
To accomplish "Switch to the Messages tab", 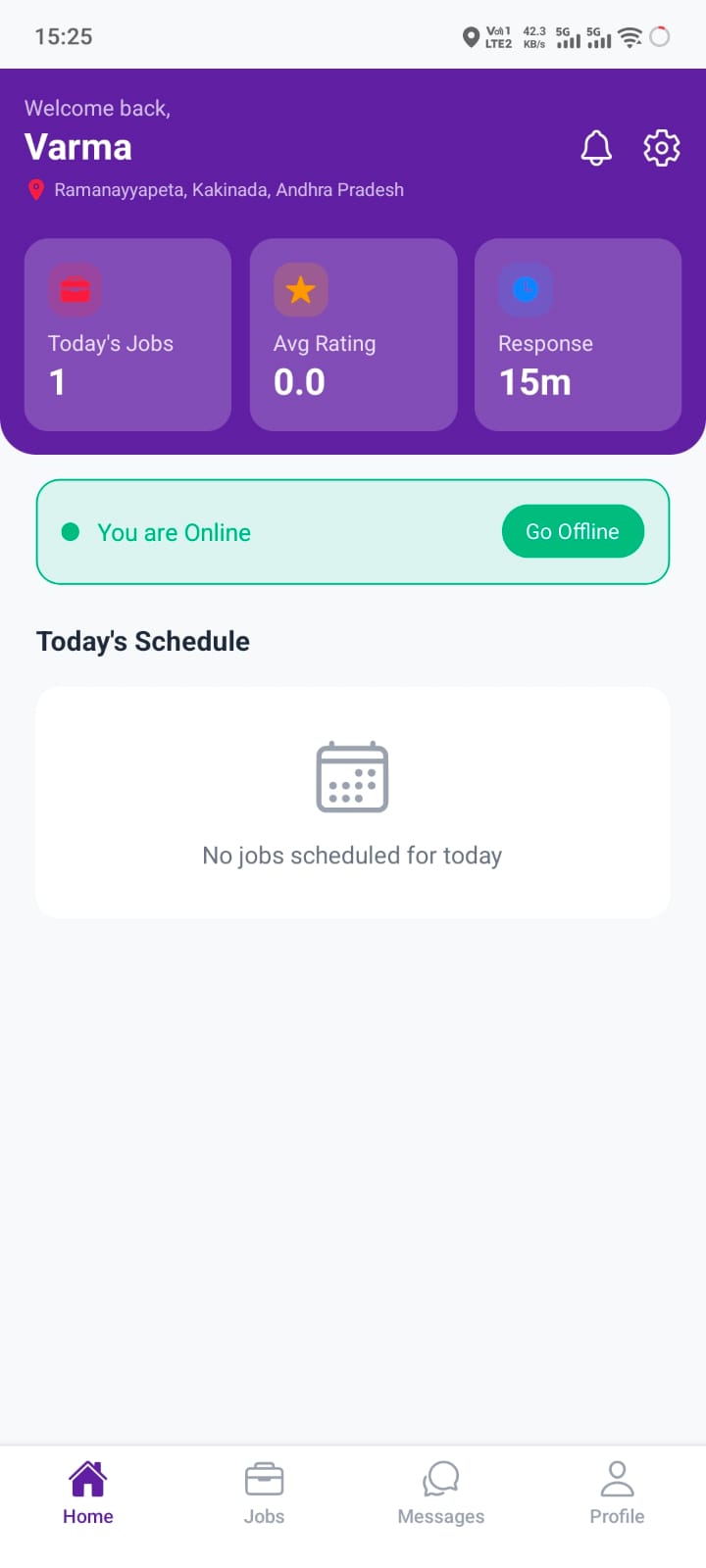I will pos(440,1494).
